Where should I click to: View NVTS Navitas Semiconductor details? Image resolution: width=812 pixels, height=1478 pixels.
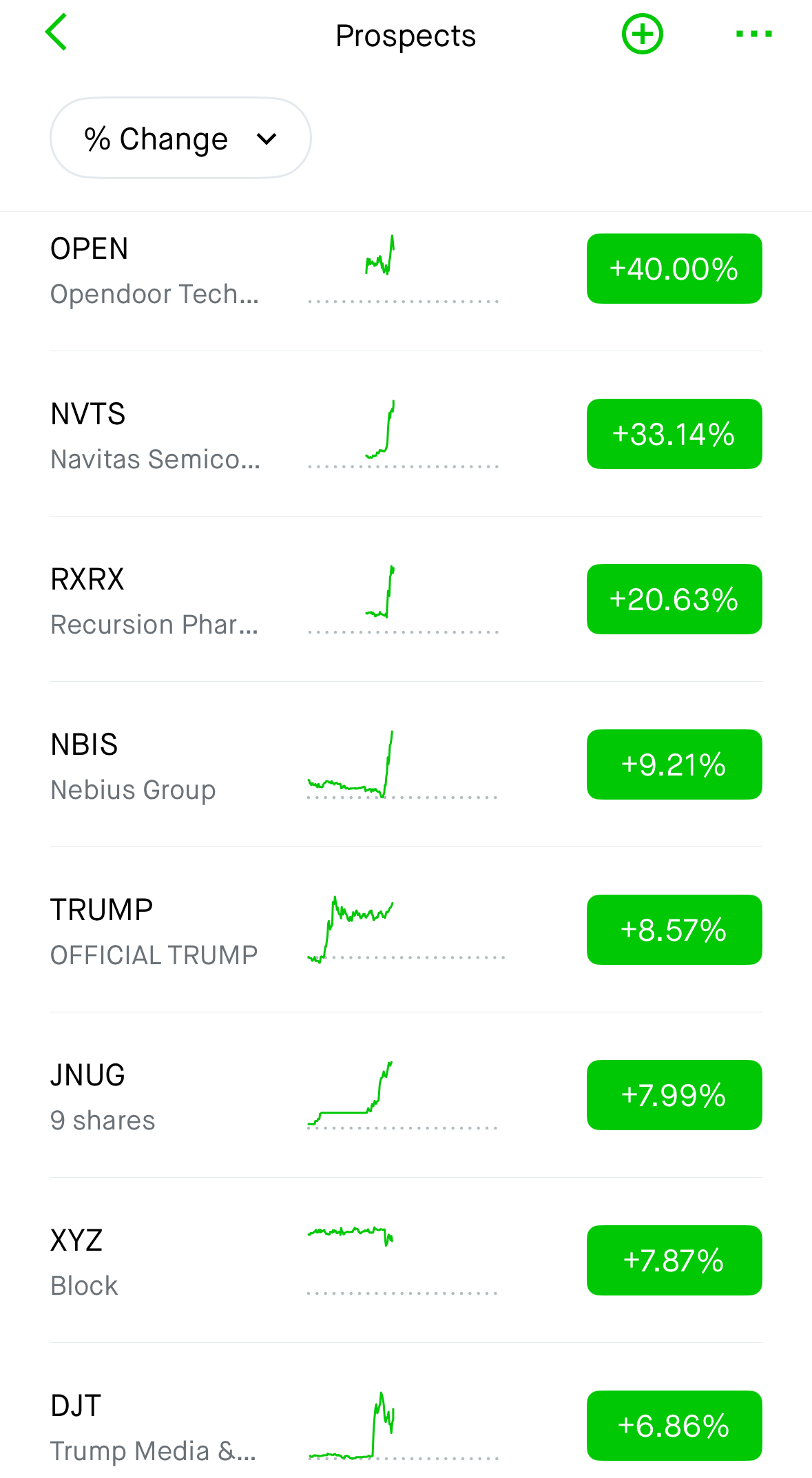point(406,434)
